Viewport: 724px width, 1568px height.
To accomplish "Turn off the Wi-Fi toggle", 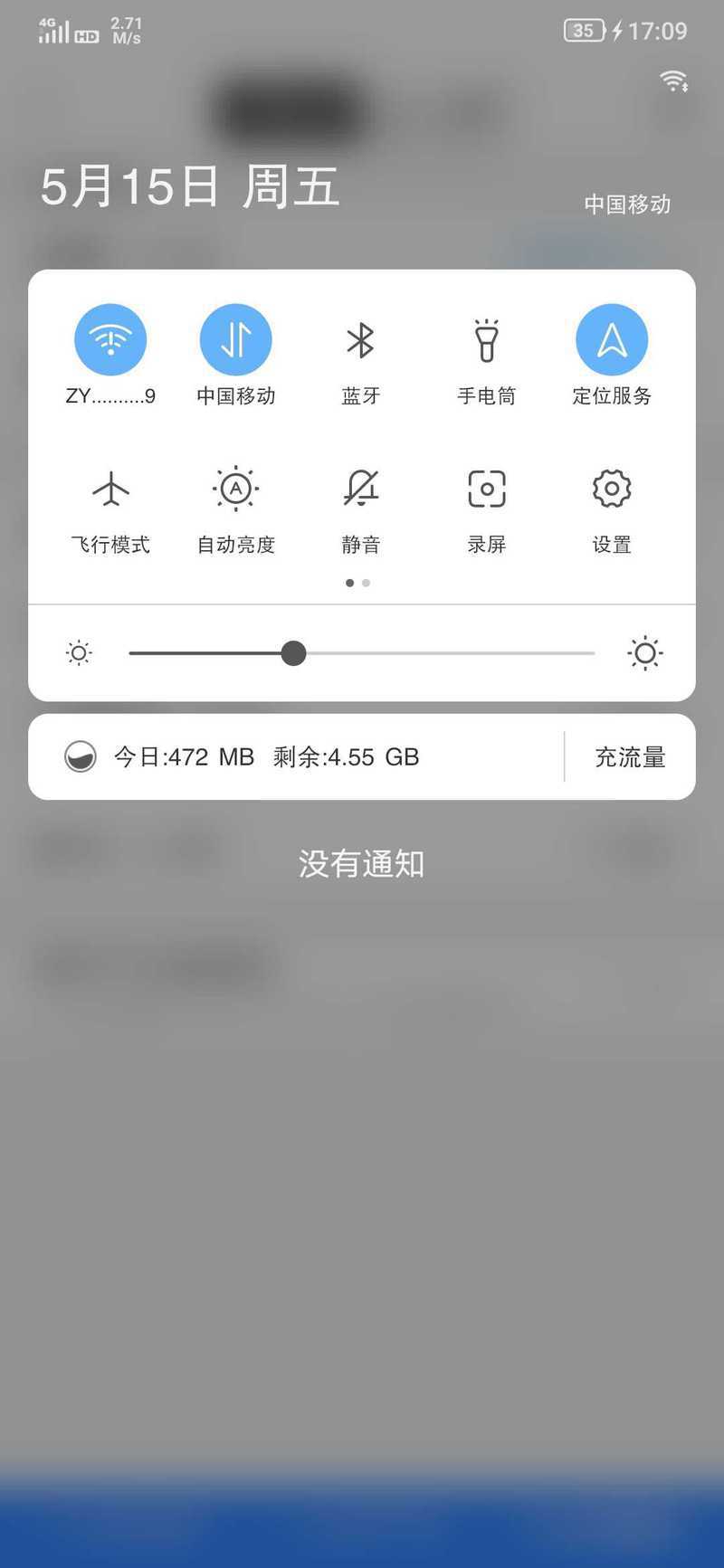I will click(110, 339).
